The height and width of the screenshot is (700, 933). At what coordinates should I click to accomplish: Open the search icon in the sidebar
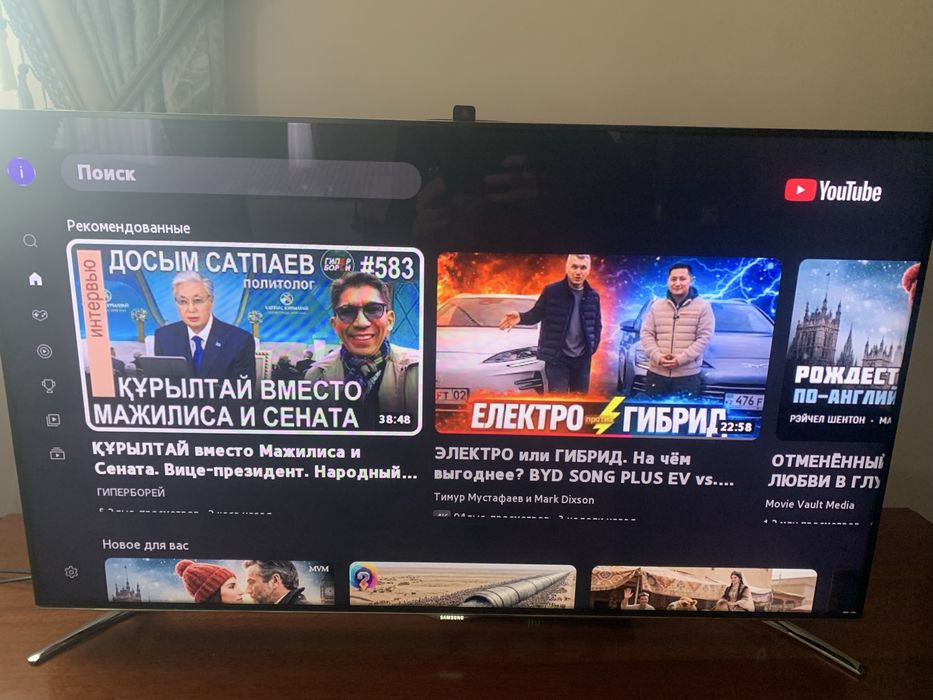(30, 241)
